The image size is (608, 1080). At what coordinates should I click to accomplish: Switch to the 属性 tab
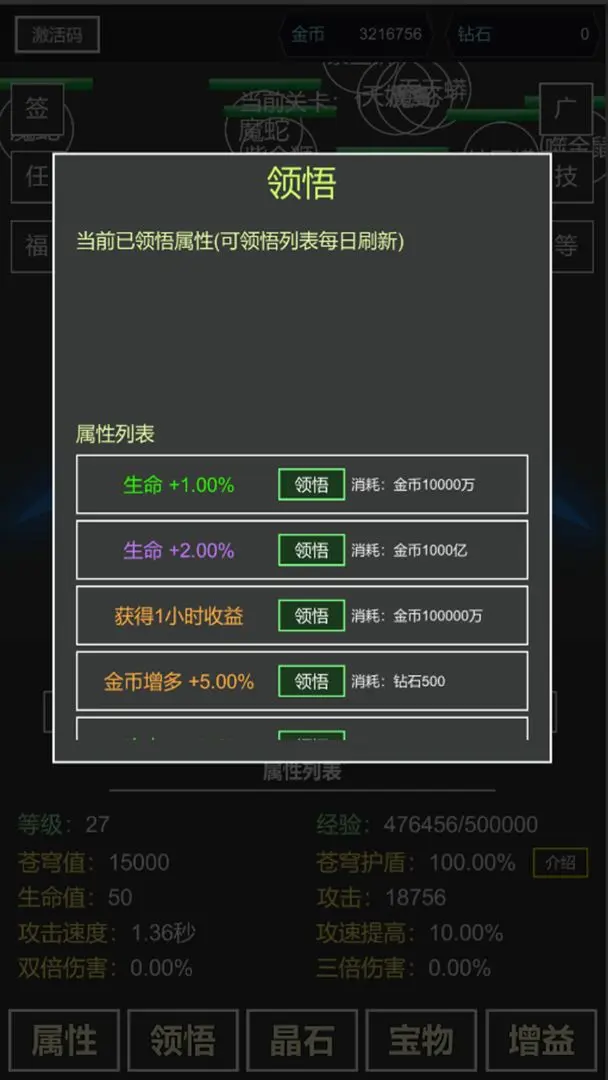click(64, 1040)
